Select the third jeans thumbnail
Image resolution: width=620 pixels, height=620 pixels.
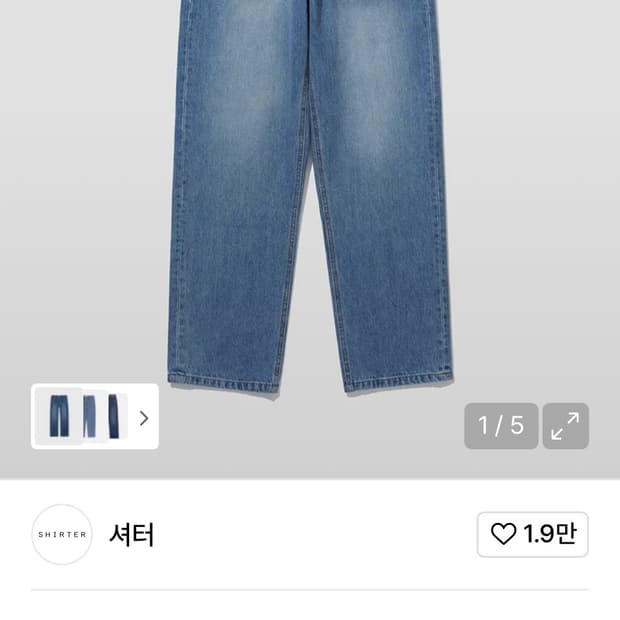[x=114, y=416]
